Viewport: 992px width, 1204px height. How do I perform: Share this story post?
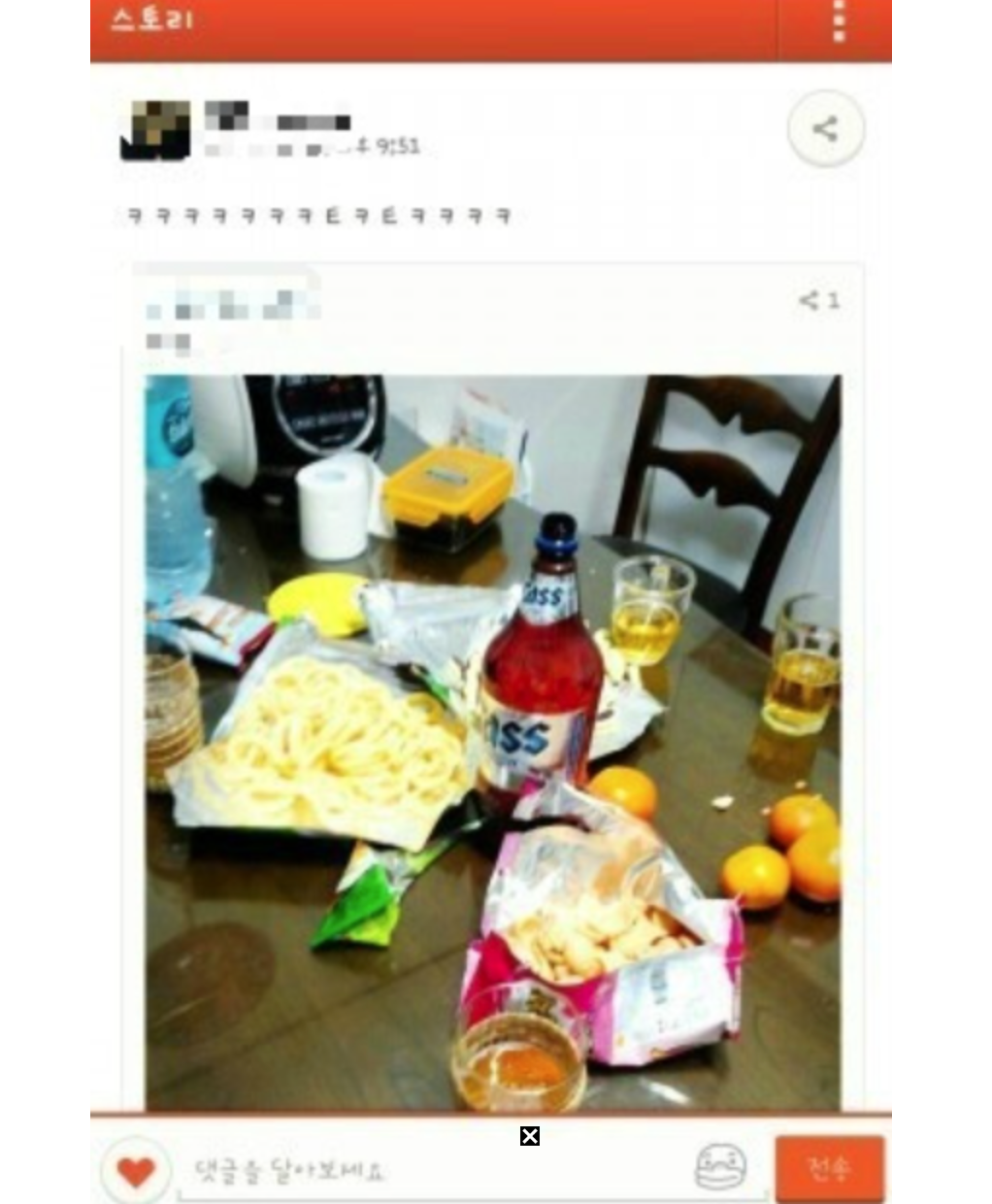click(825, 128)
